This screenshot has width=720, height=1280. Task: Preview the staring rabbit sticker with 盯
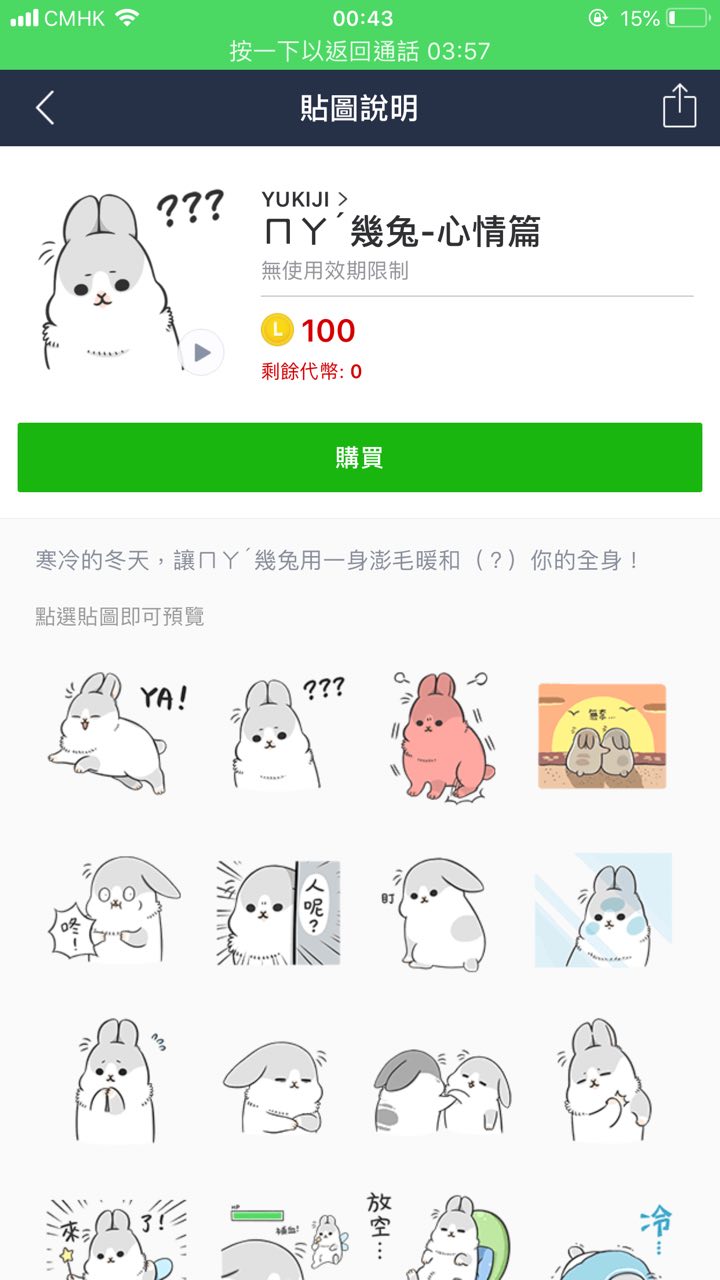(x=440, y=910)
